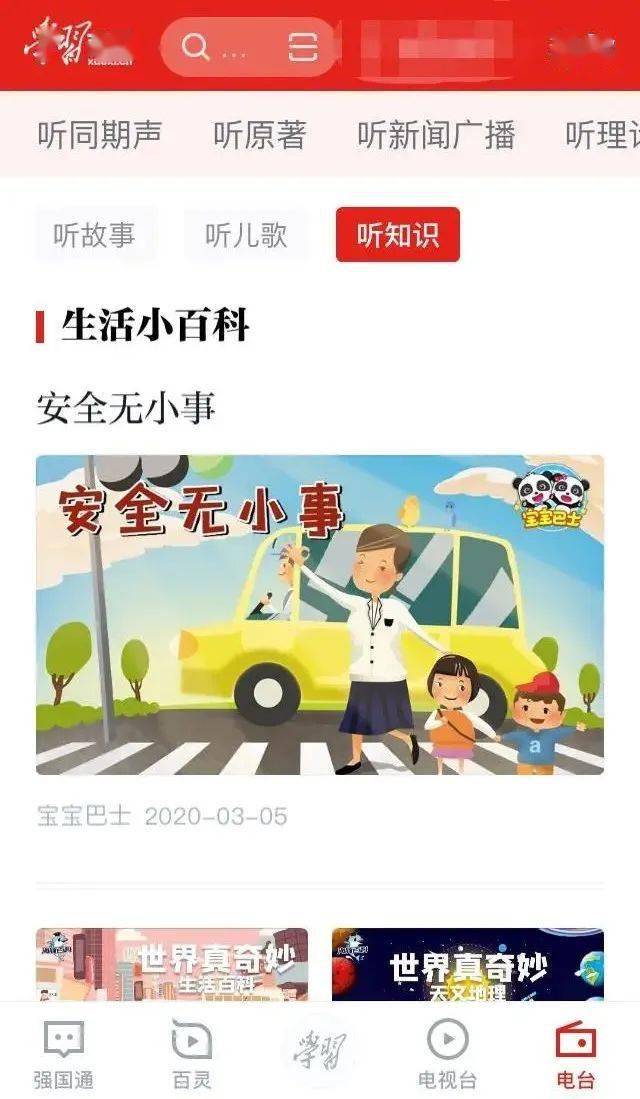Open the 世界真奇妙 生活百科 card
Image resolution: width=640 pixels, height=1099 pixels.
[172, 964]
